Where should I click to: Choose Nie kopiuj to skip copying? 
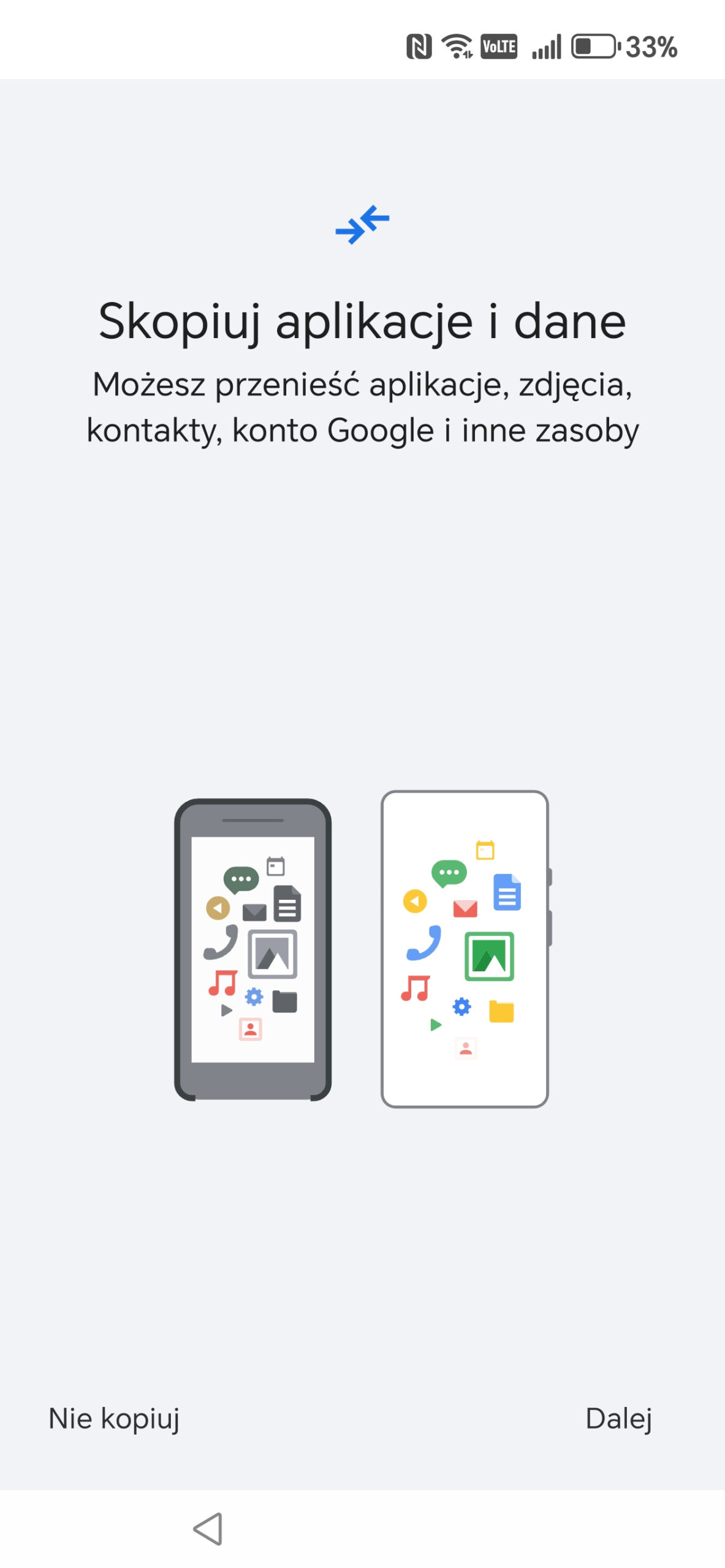[114, 1419]
